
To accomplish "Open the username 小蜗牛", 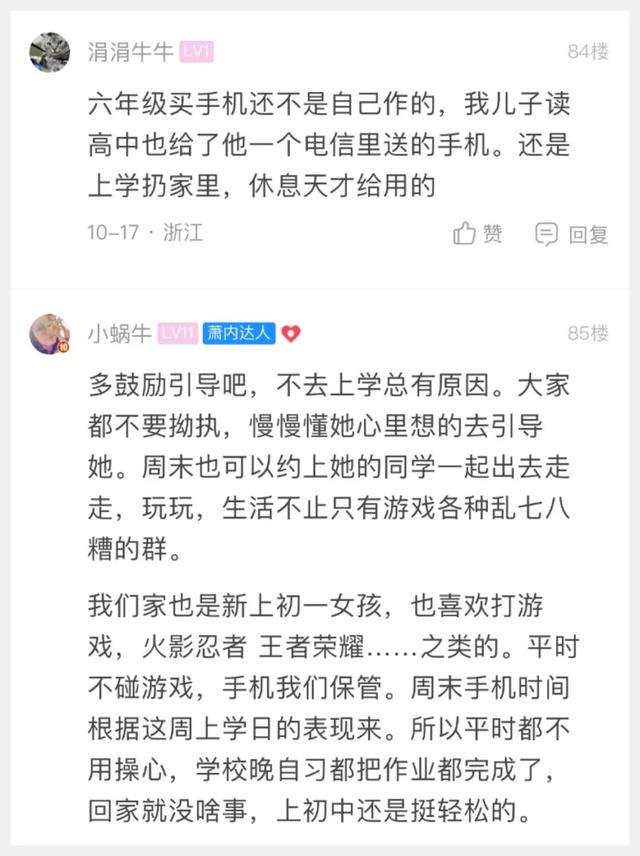I will (119, 334).
